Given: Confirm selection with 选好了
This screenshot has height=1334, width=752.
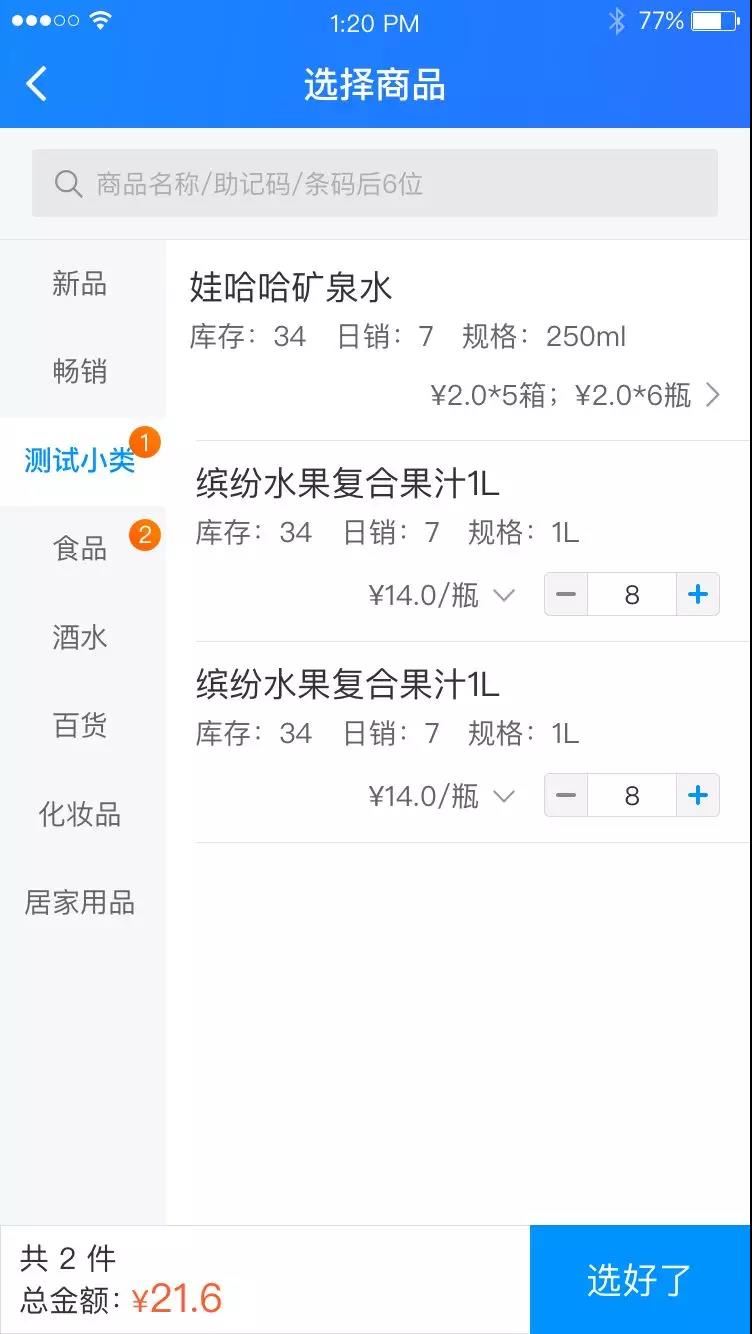Looking at the screenshot, I should click(640, 1280).
